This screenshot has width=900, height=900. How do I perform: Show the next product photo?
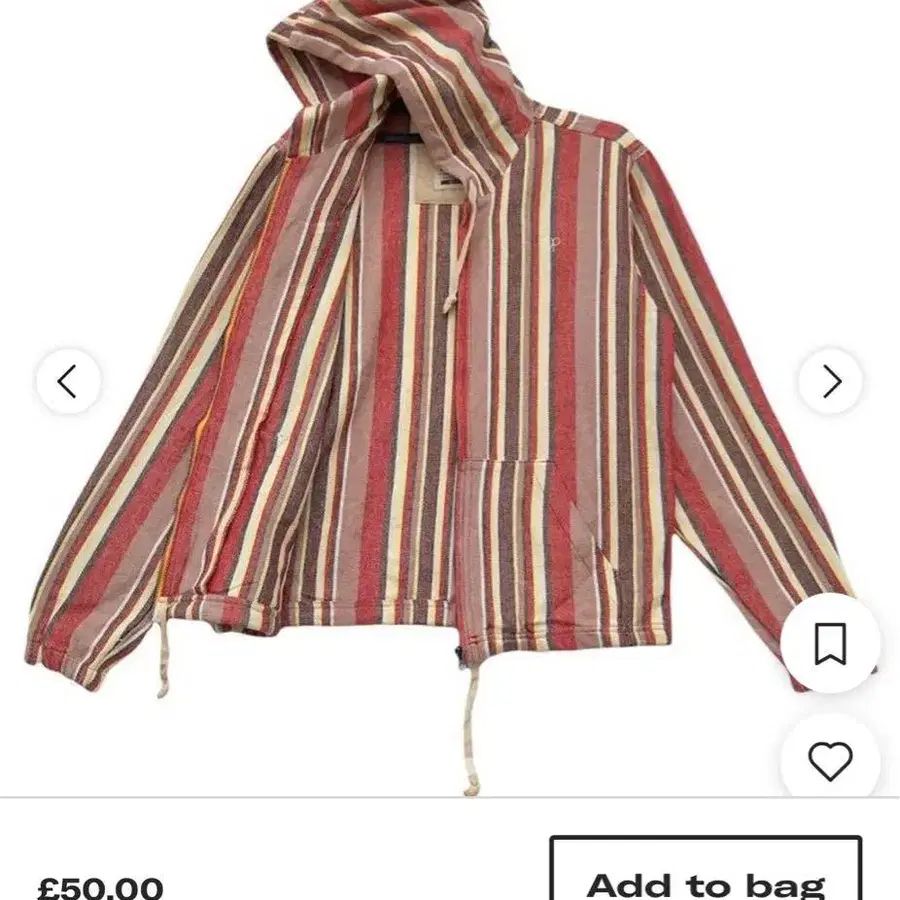coord(830,381)
